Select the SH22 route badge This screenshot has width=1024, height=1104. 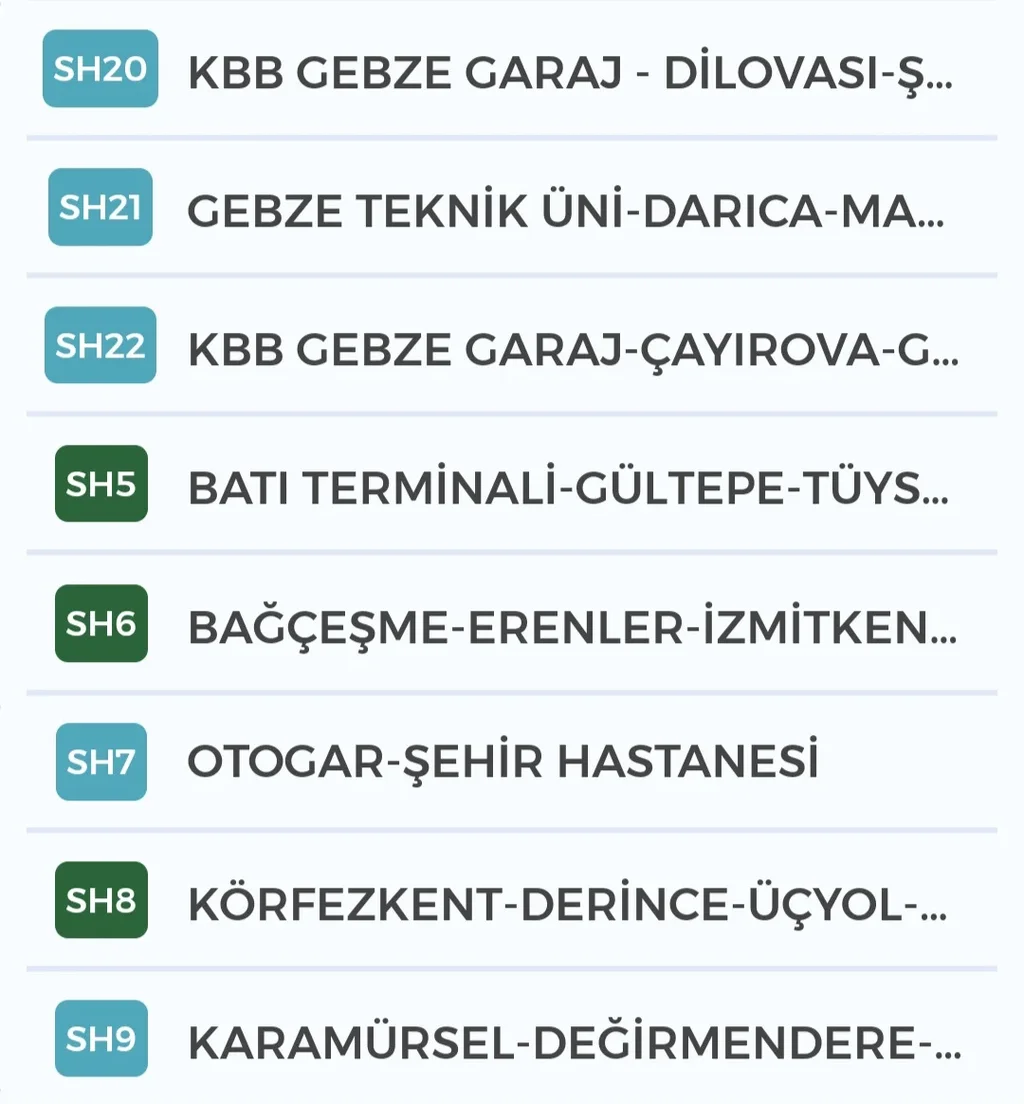100,347
